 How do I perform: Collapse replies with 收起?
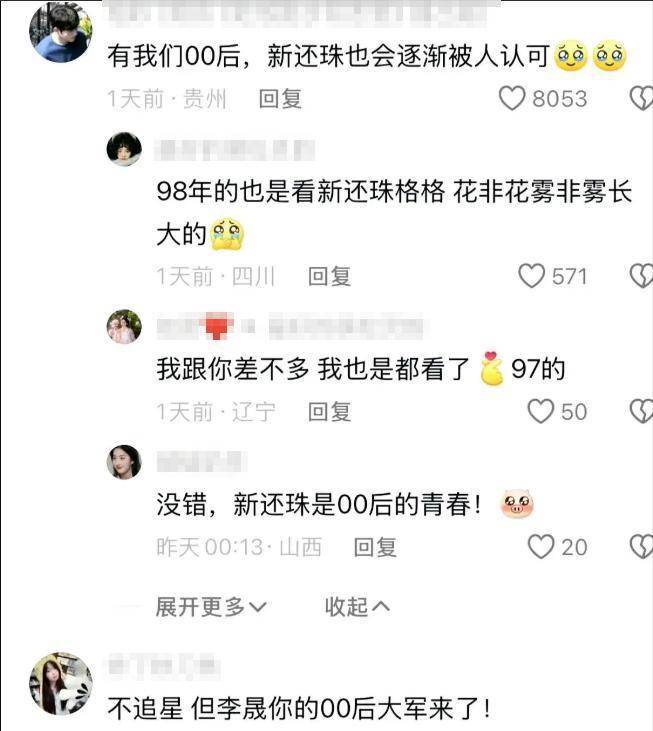(356, 606)
